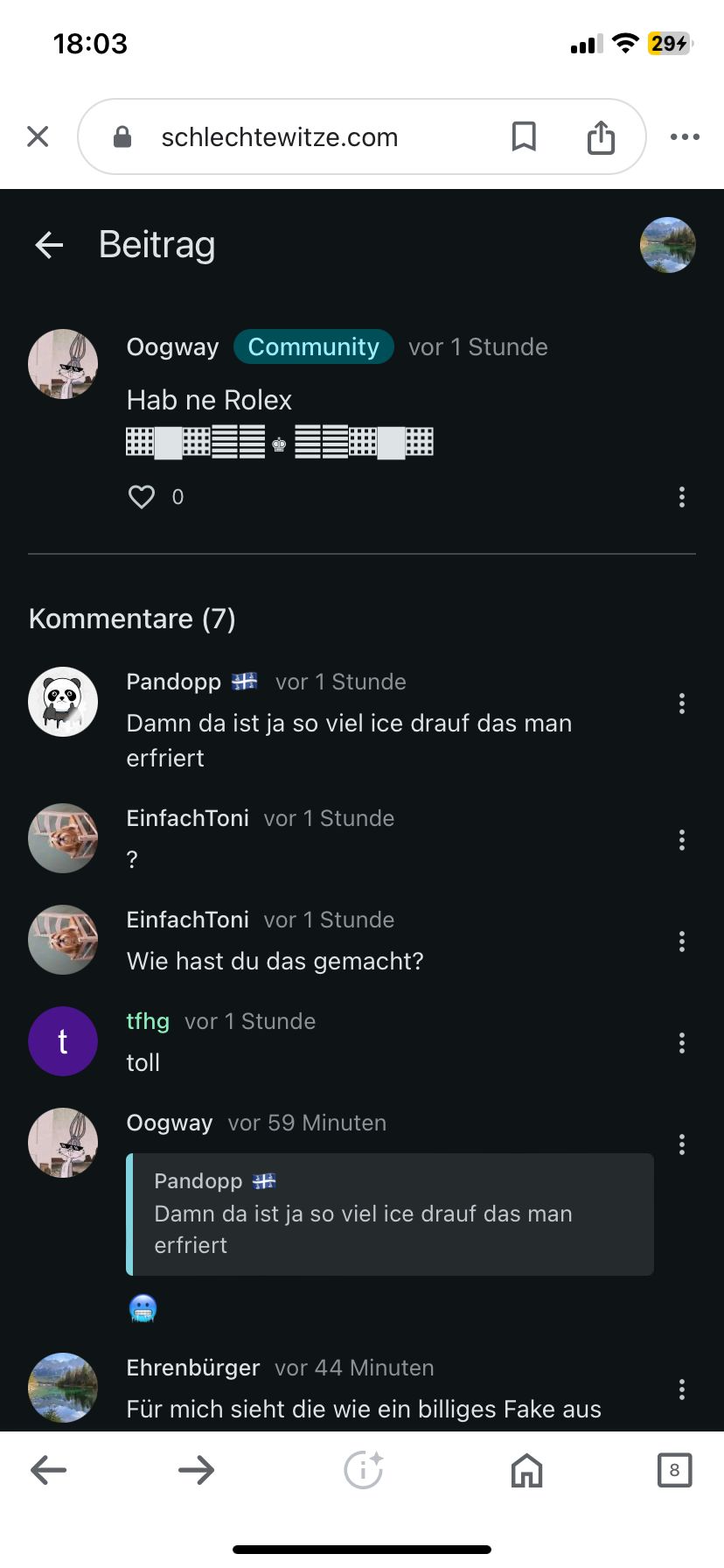The image size is (724, 1568).
Task: View tfhg's profile
Action: [x=148, y=1021]
